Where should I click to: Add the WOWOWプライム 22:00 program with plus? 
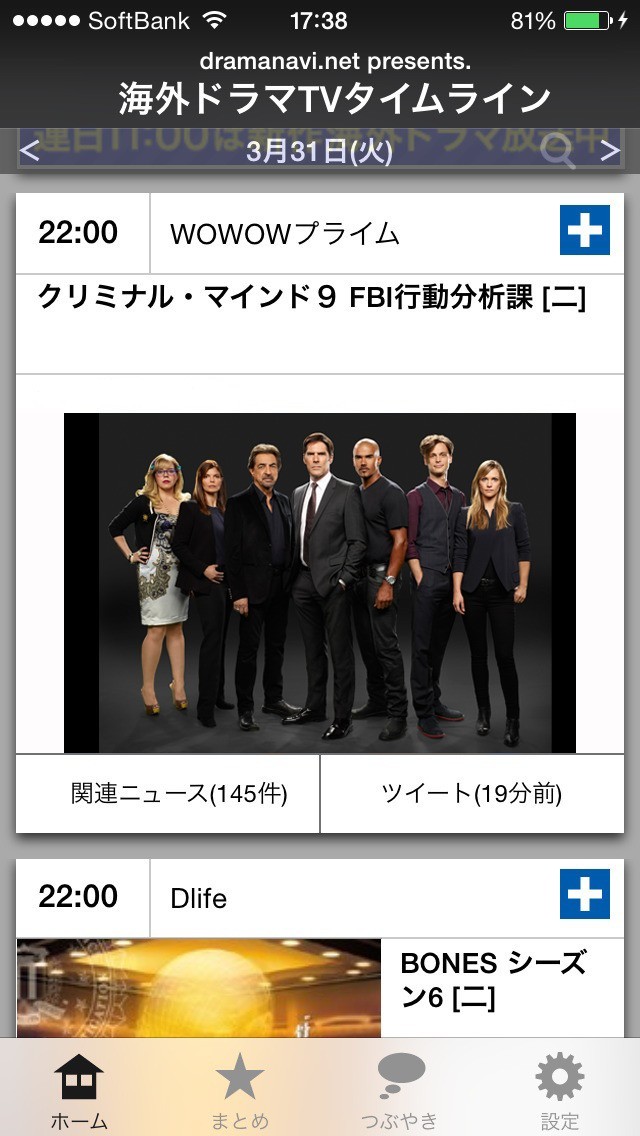click(x=584, y=232)
